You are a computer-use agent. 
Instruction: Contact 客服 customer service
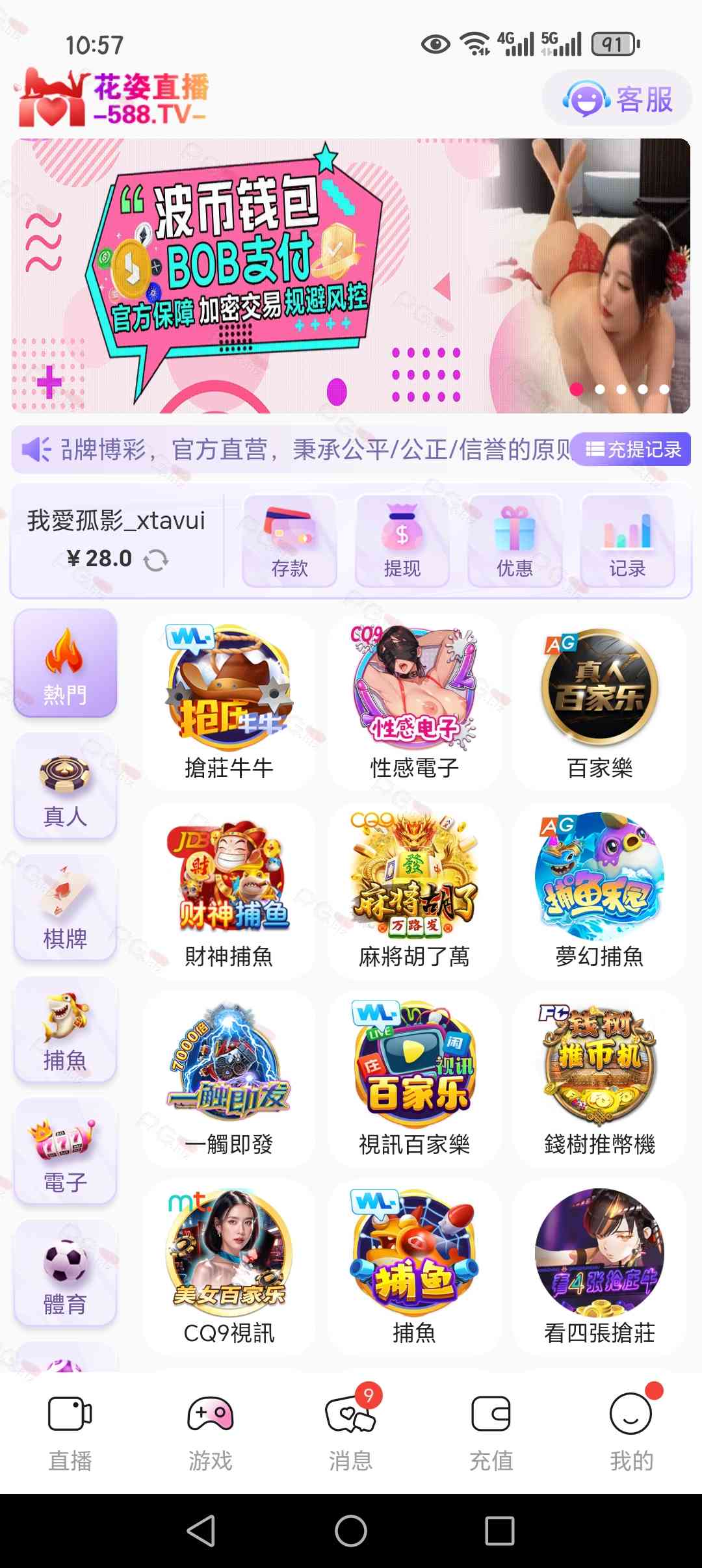[617, 99]
